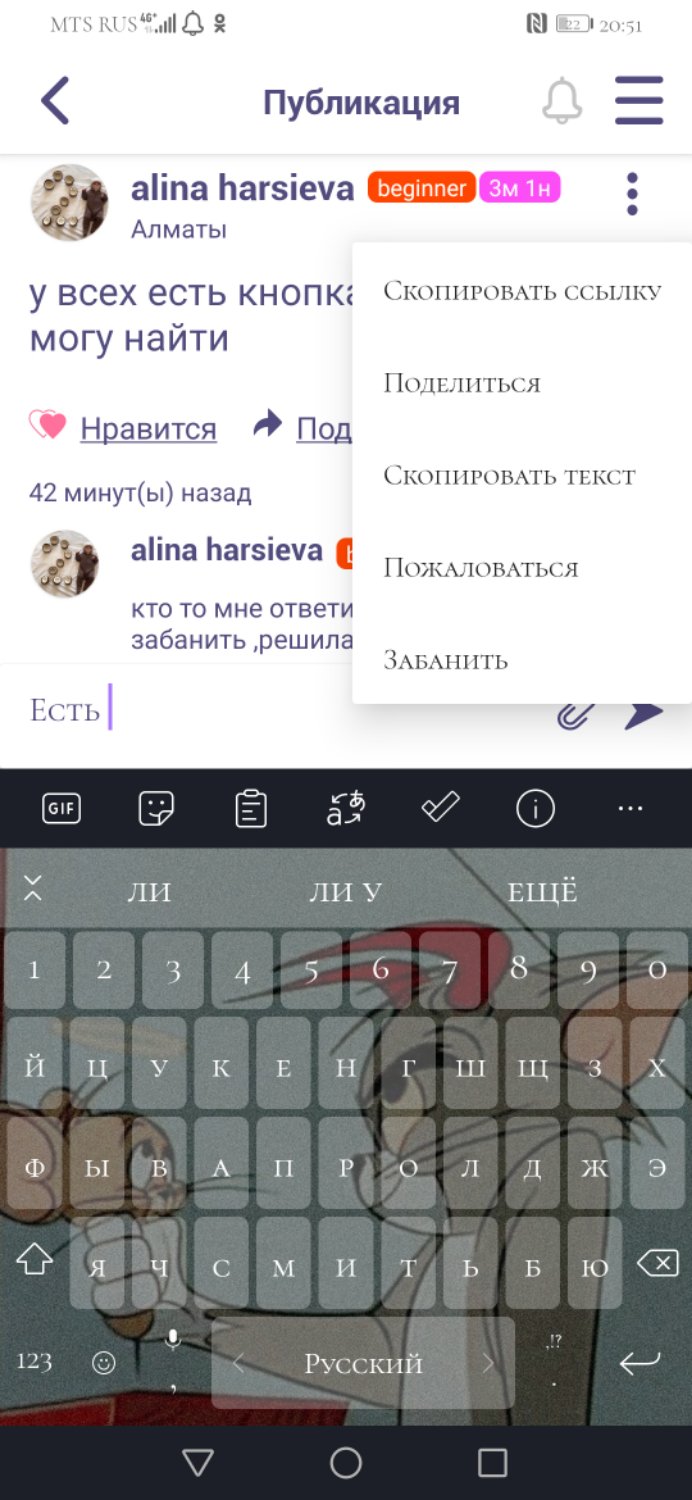
Task: Attach a file with the paperclip icon
Action: point(576,713)
